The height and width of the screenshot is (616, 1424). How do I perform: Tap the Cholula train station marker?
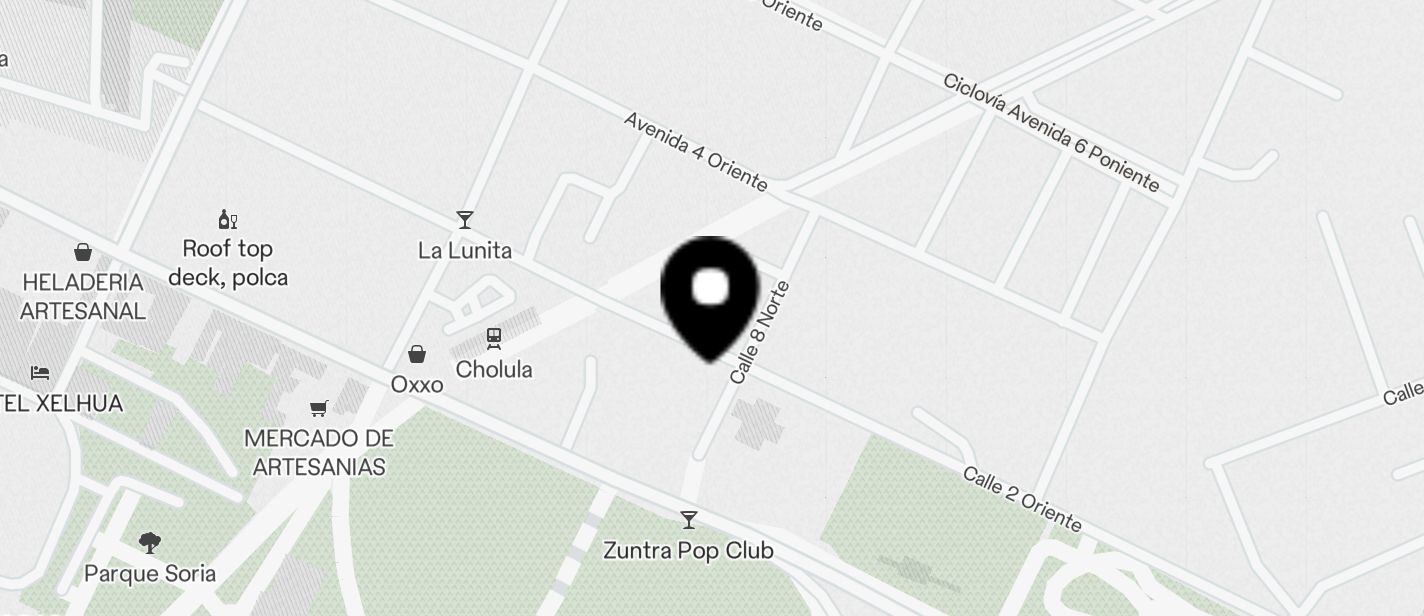[494, 339]
